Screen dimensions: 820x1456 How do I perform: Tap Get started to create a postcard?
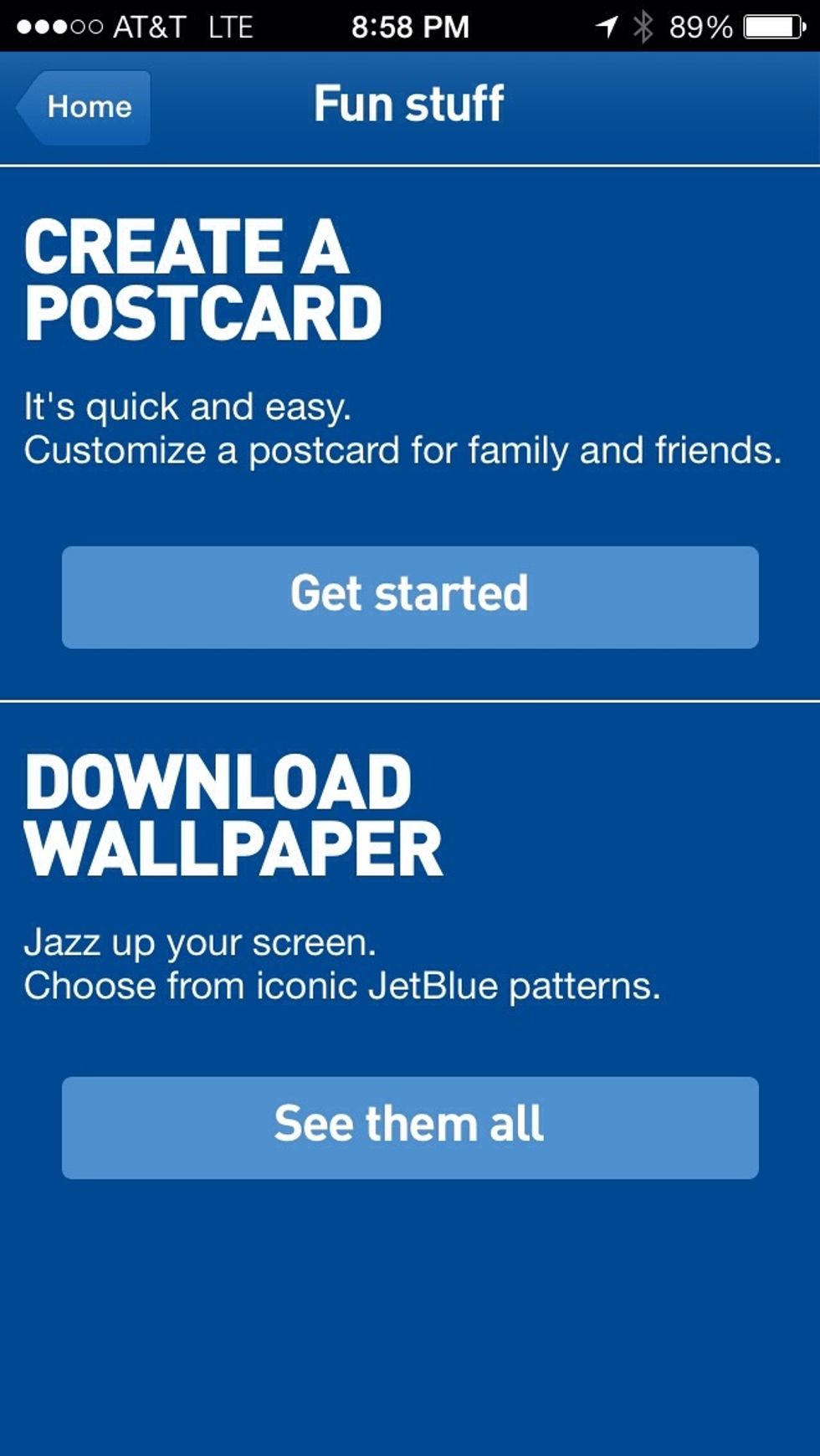pyautogui.click(x=410, y=597)
